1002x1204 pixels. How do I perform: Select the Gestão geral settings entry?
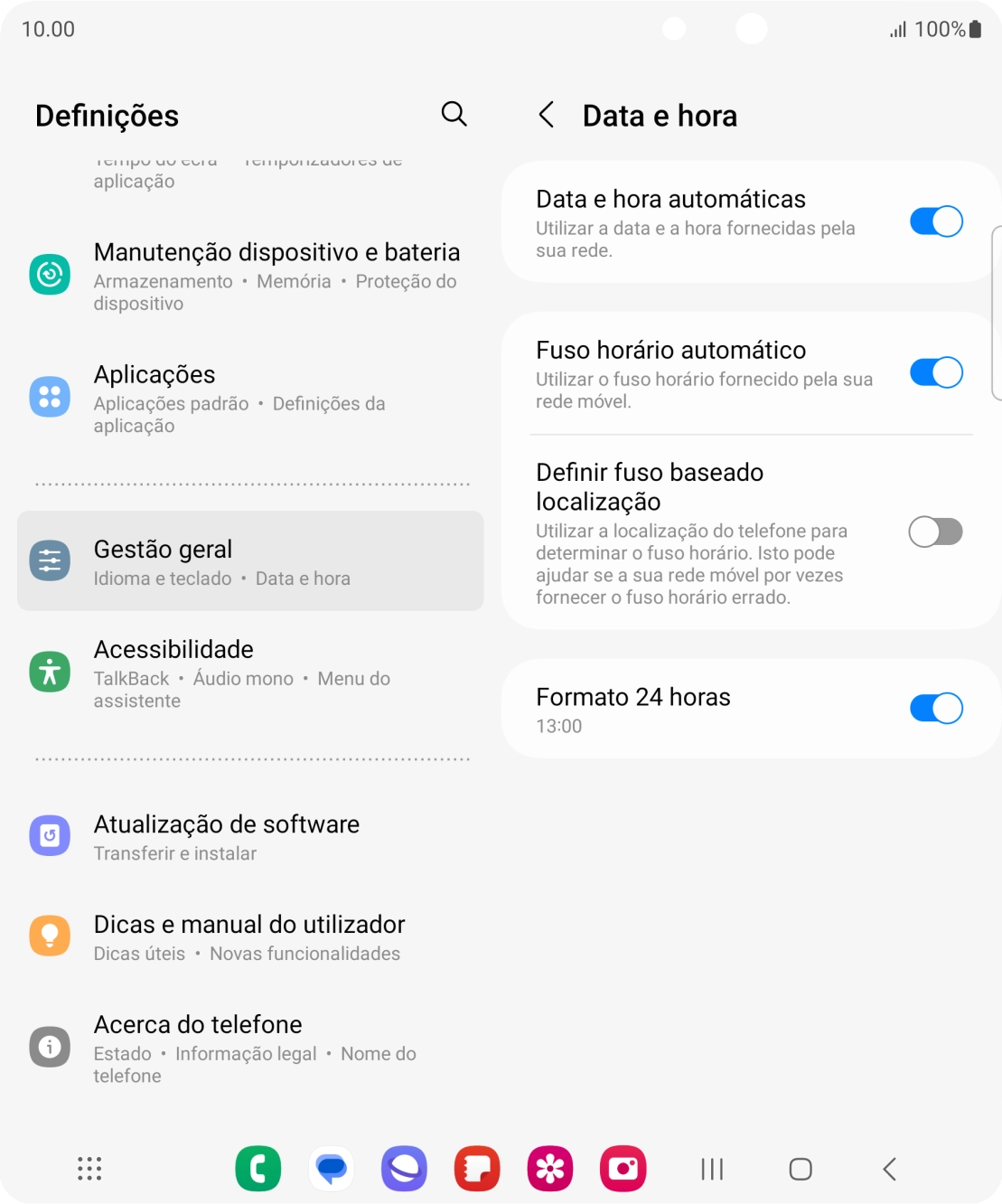pyautogui.click(x=251, y=560)
